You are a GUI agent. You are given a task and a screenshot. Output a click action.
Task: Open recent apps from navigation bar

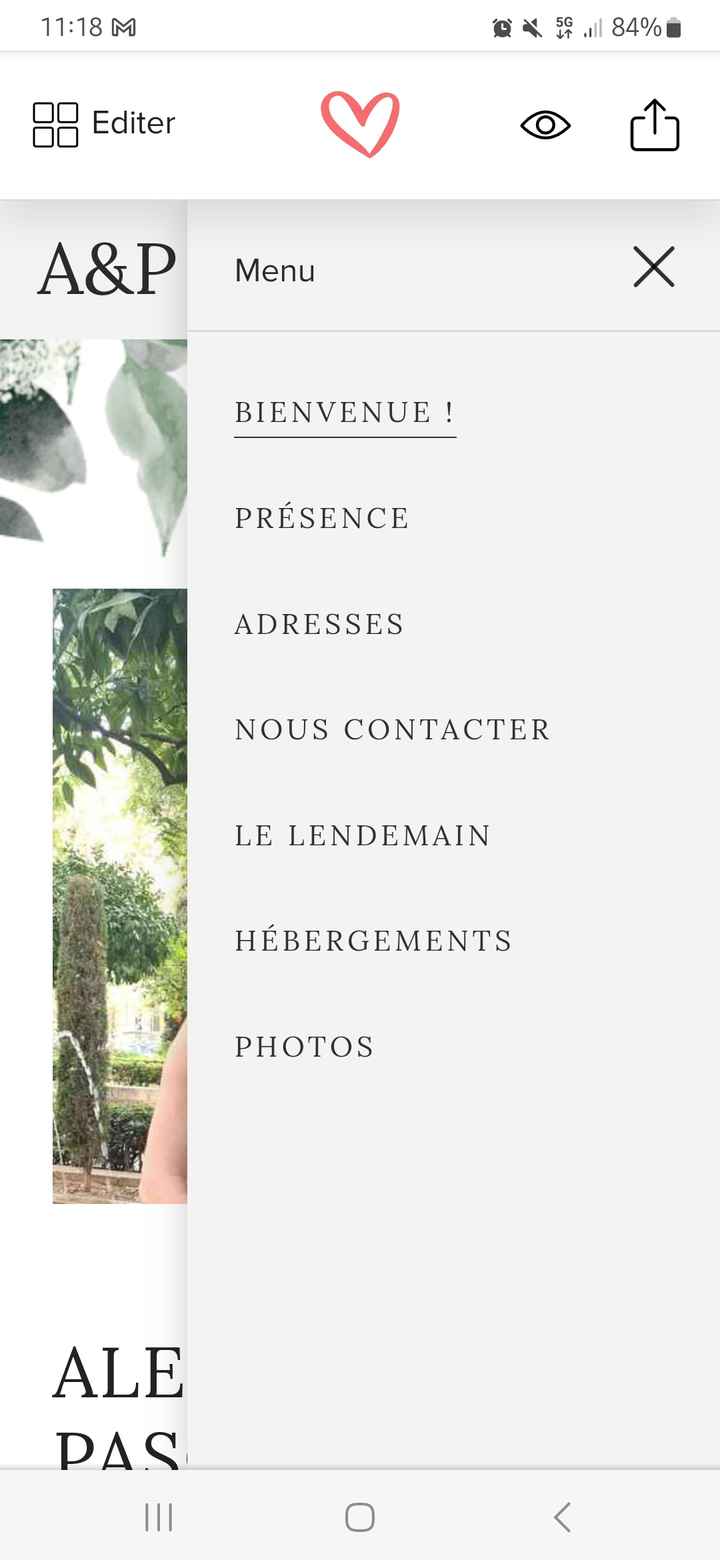158,1516
